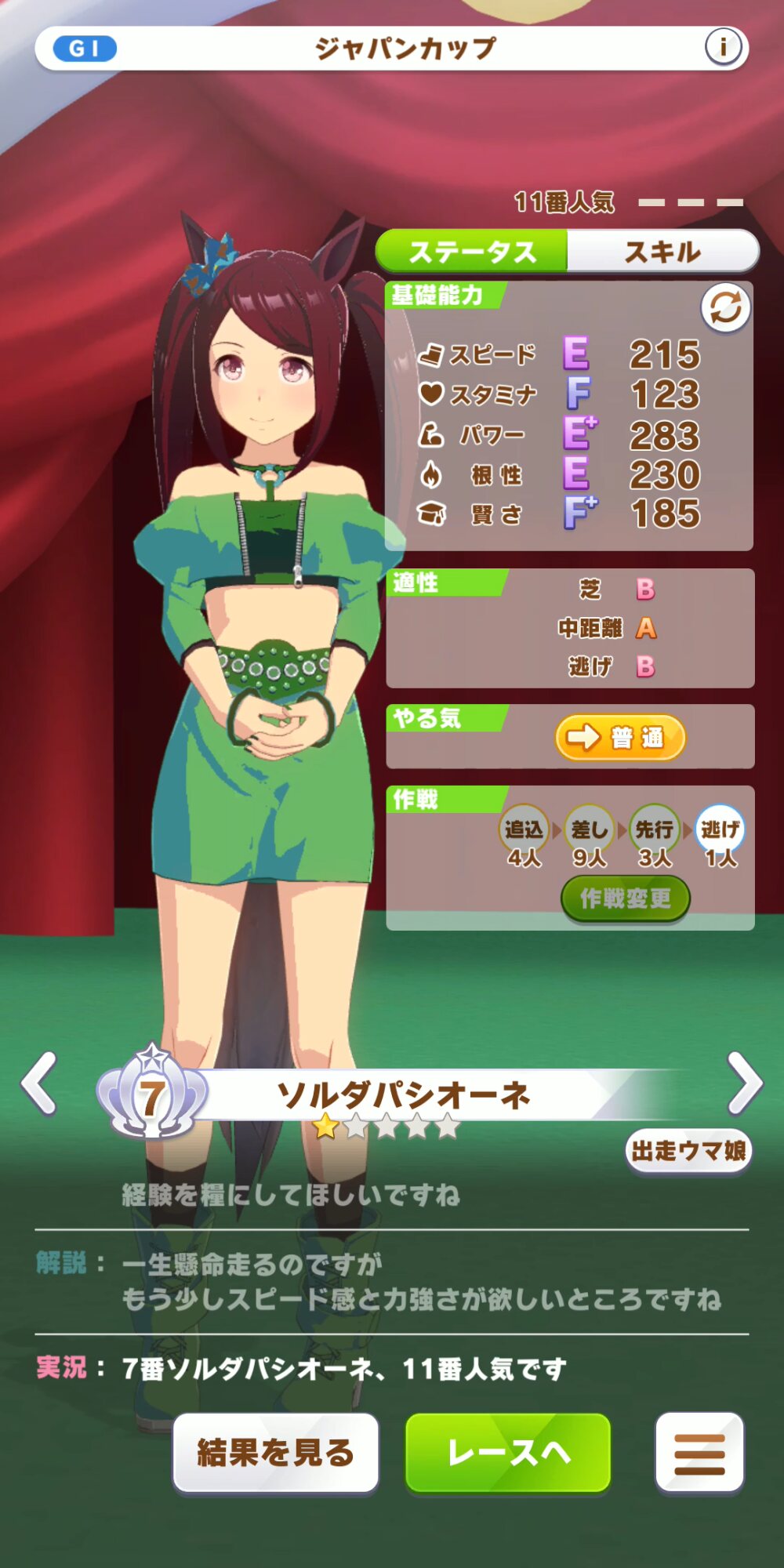Viewport: 784px width, 1568px height.
Task: Tap 結果を見る to view results
Action: coord(276,1453)
